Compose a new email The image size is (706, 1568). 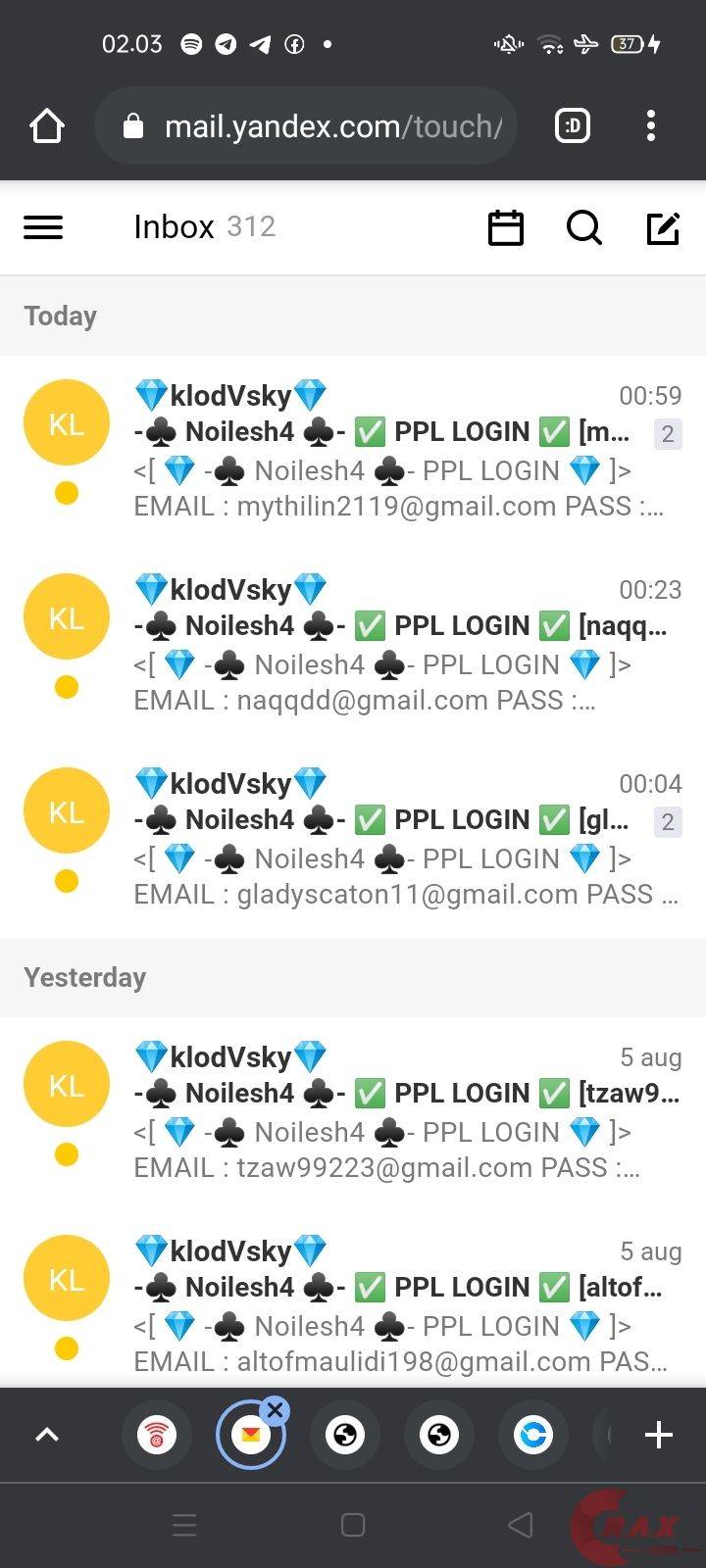tap(663, 227)
